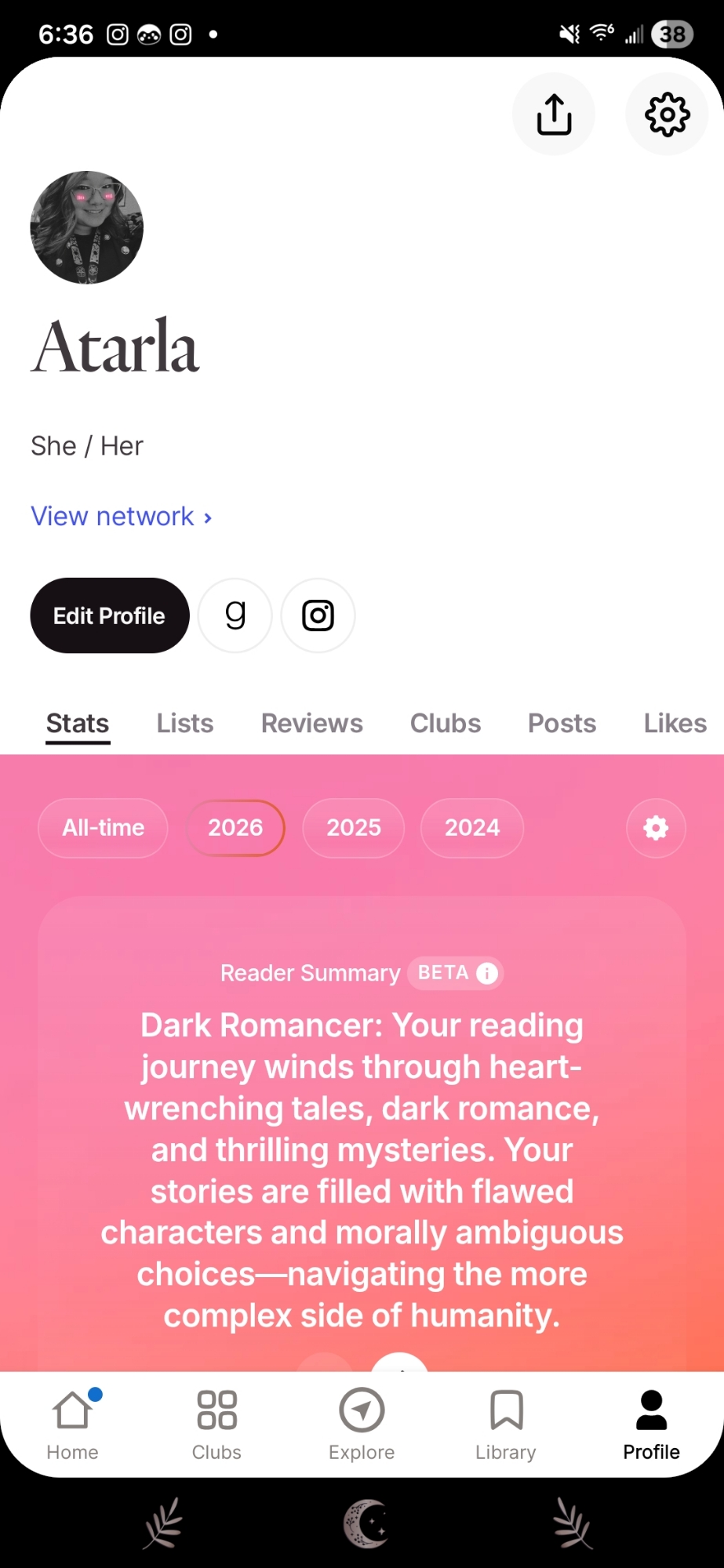The height and width of the screenshot is (1568, 724).
Task: Switch to the Lists tab
Action: point(185,723)
